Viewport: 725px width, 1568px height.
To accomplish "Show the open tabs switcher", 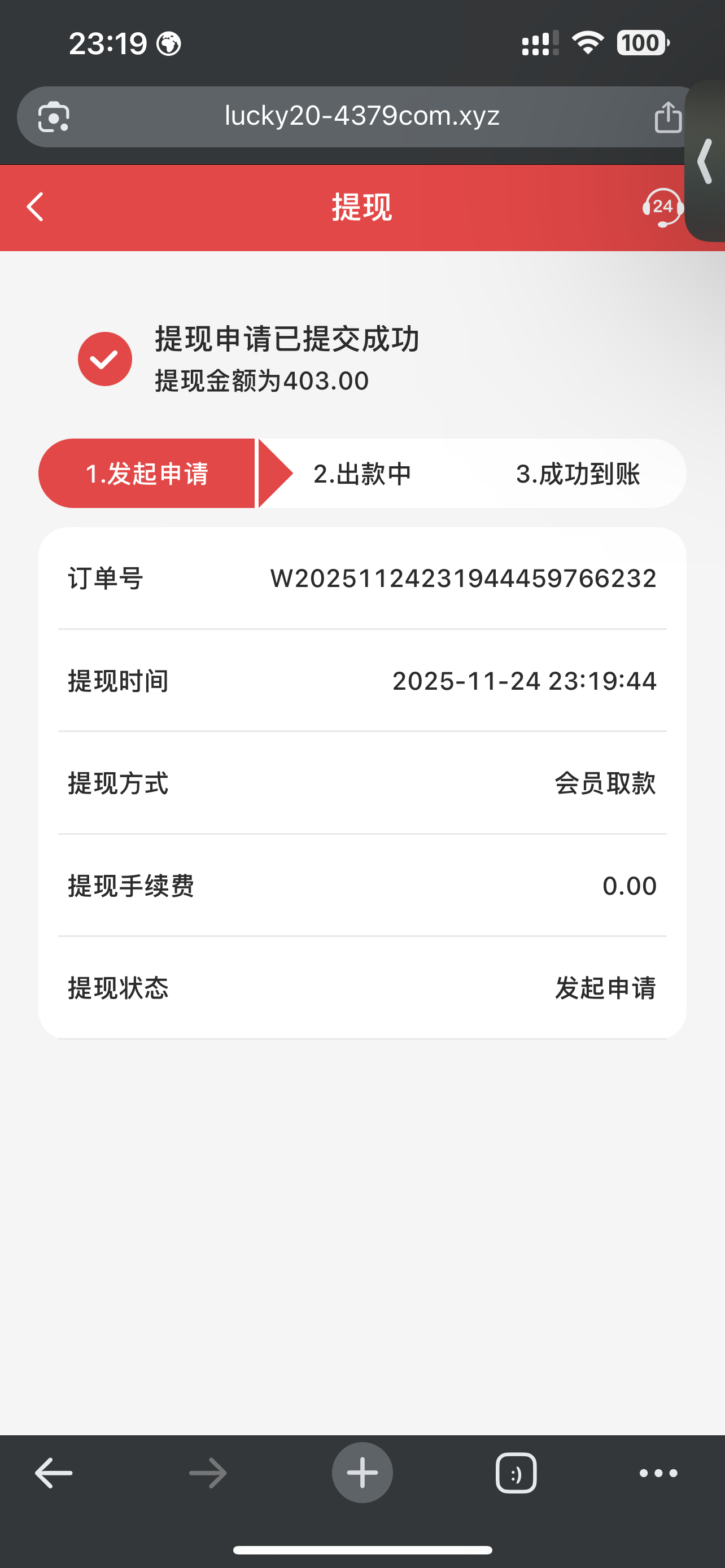I will tap(516, 1473).
